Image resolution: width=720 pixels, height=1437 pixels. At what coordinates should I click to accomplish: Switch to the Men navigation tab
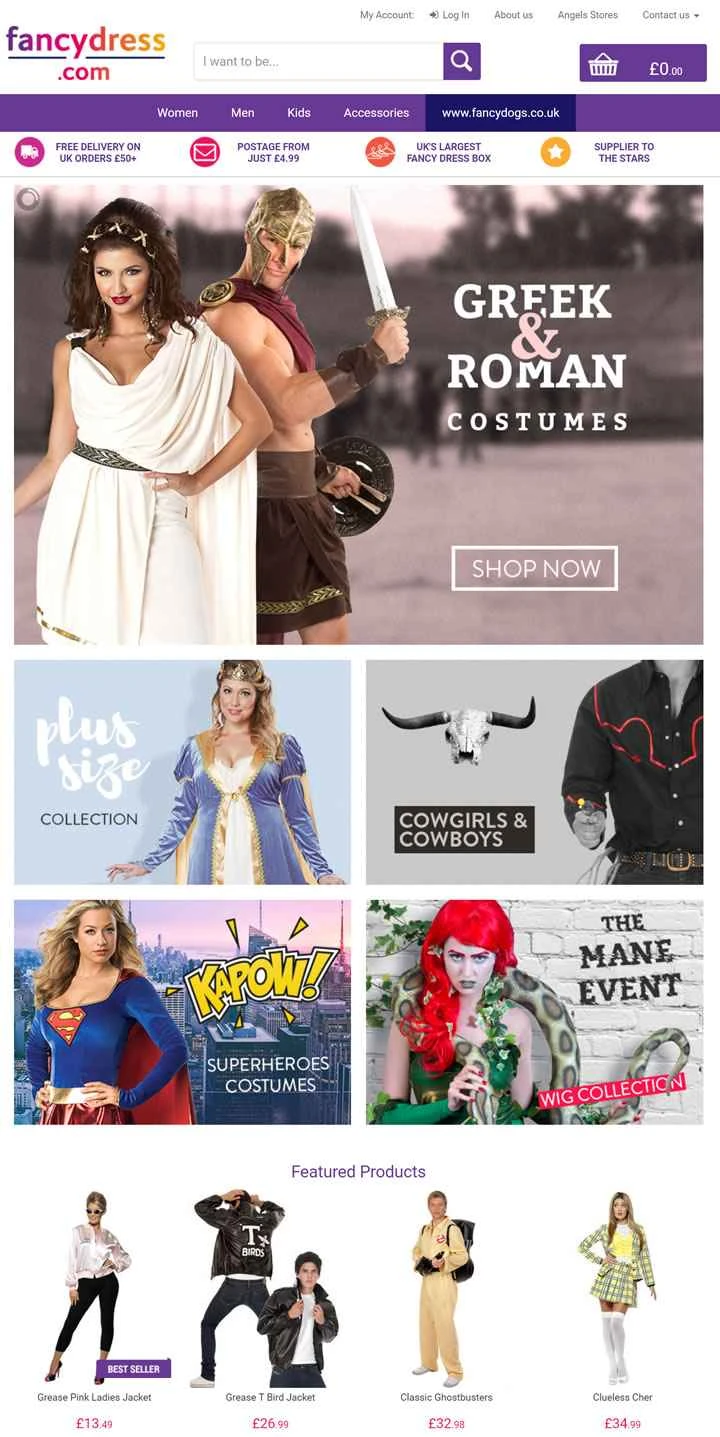(x=242, y=113)
